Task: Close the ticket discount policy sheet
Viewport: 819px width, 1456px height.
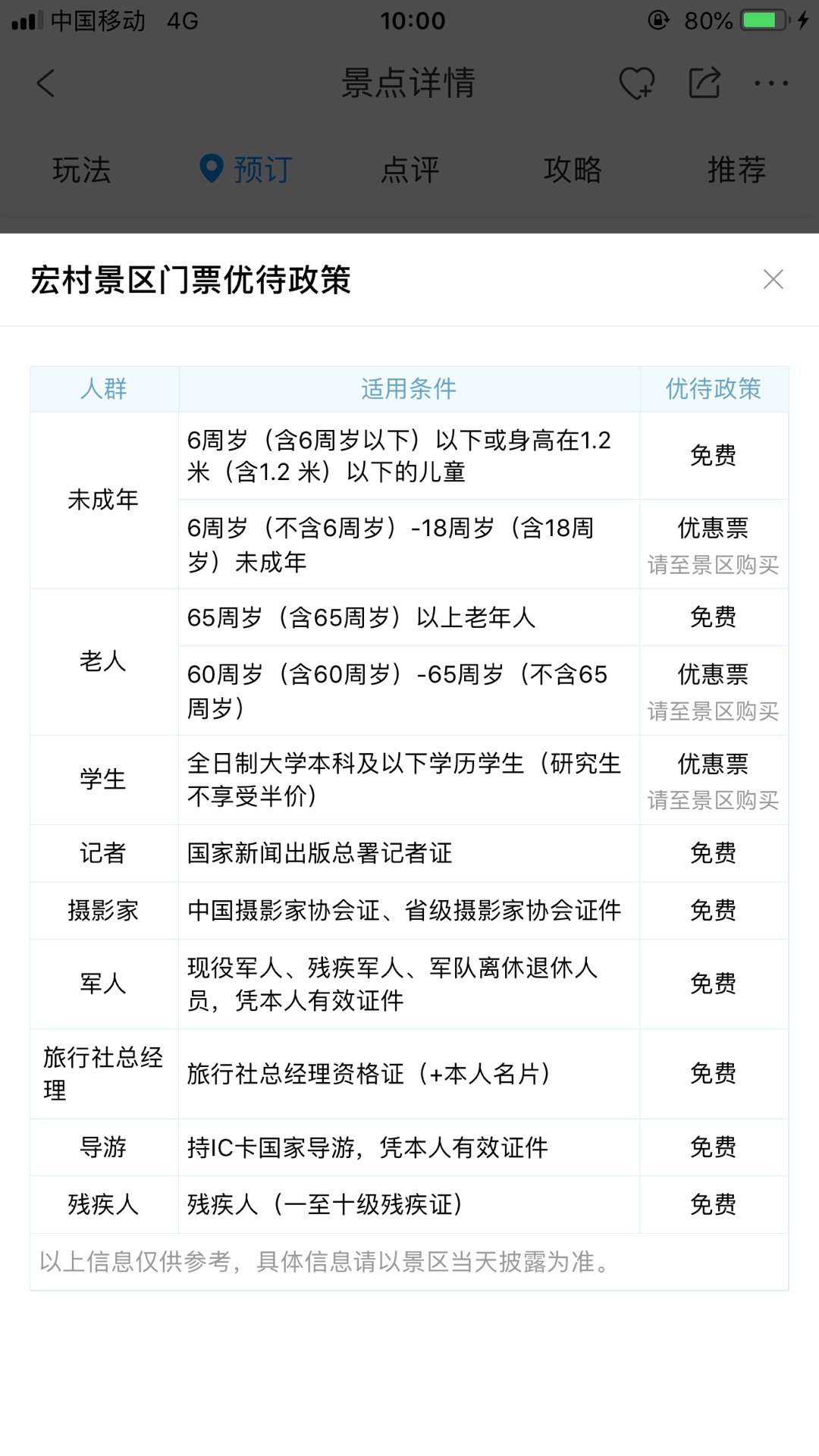Action: 773,279
